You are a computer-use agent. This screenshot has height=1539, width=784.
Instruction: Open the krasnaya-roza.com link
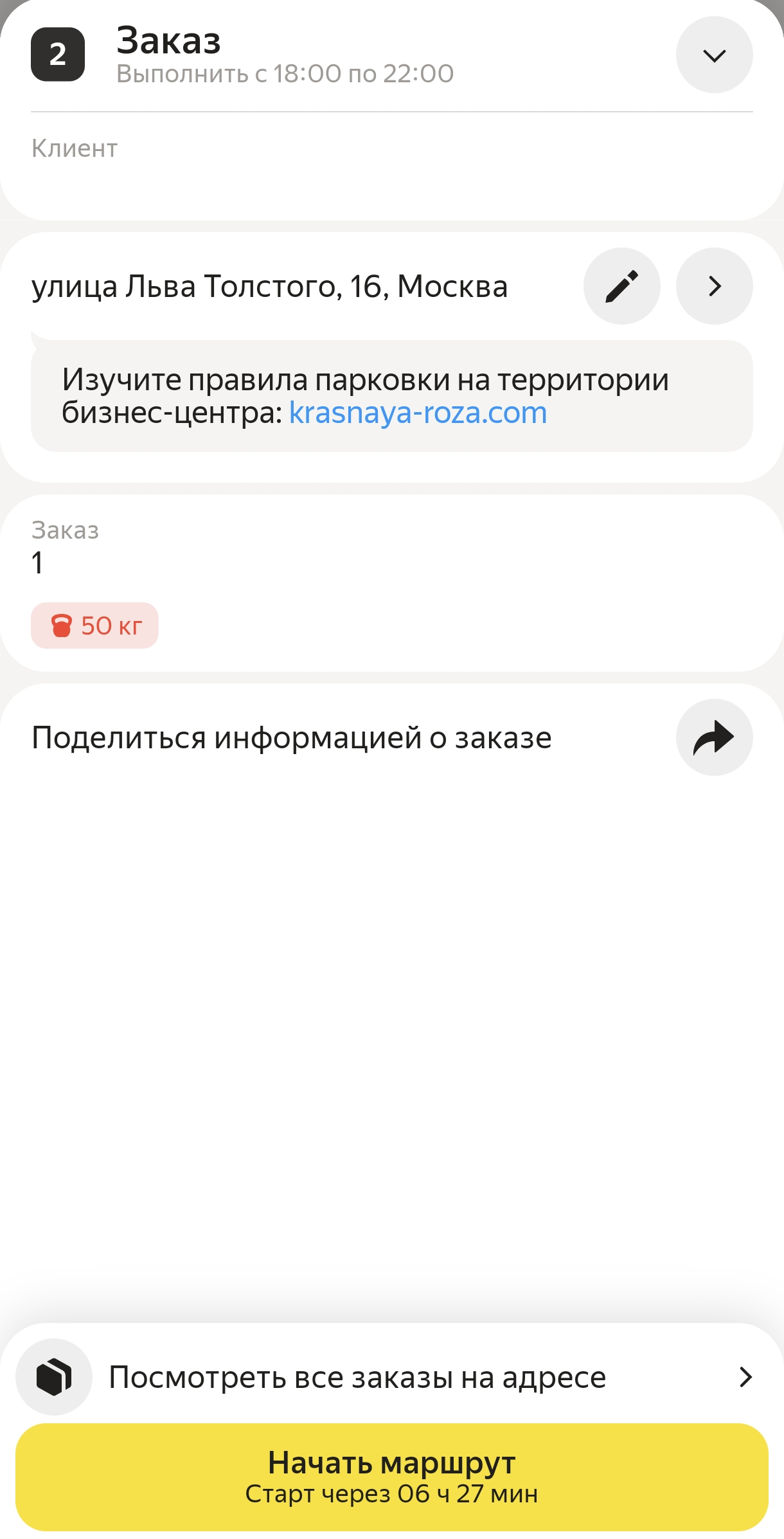click(x=418, y=413)
